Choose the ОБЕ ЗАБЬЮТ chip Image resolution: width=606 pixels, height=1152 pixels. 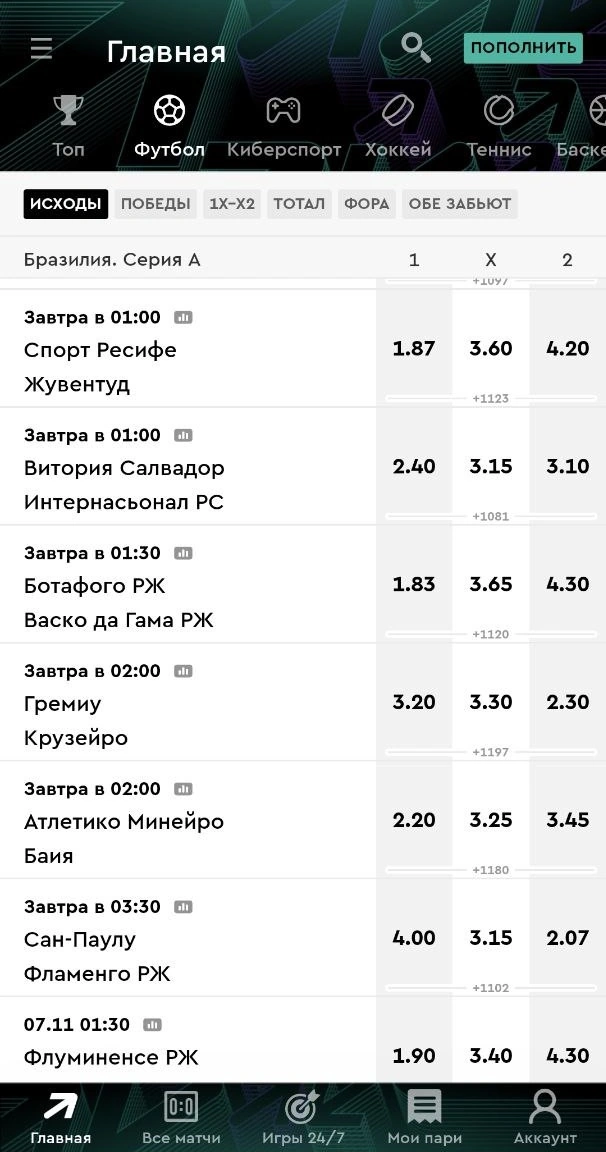click(x=460, y=204)
